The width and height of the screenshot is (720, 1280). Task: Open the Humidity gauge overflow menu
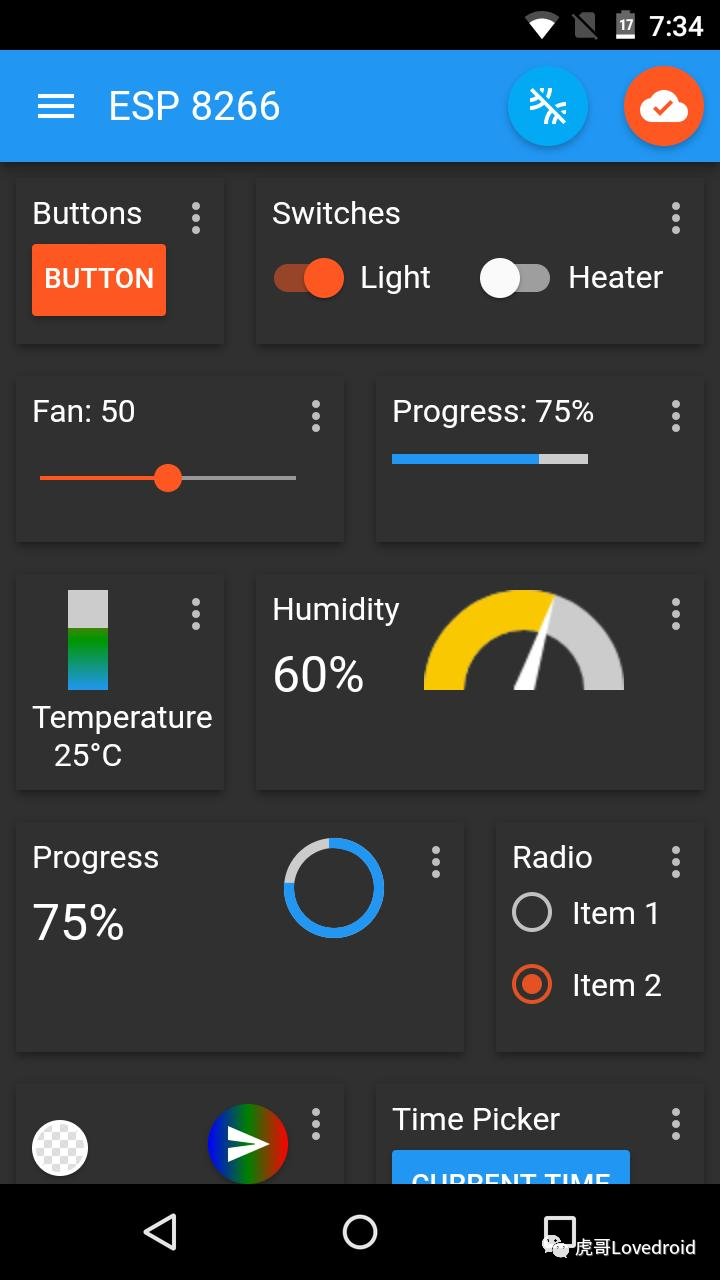(x=675, y=615)
